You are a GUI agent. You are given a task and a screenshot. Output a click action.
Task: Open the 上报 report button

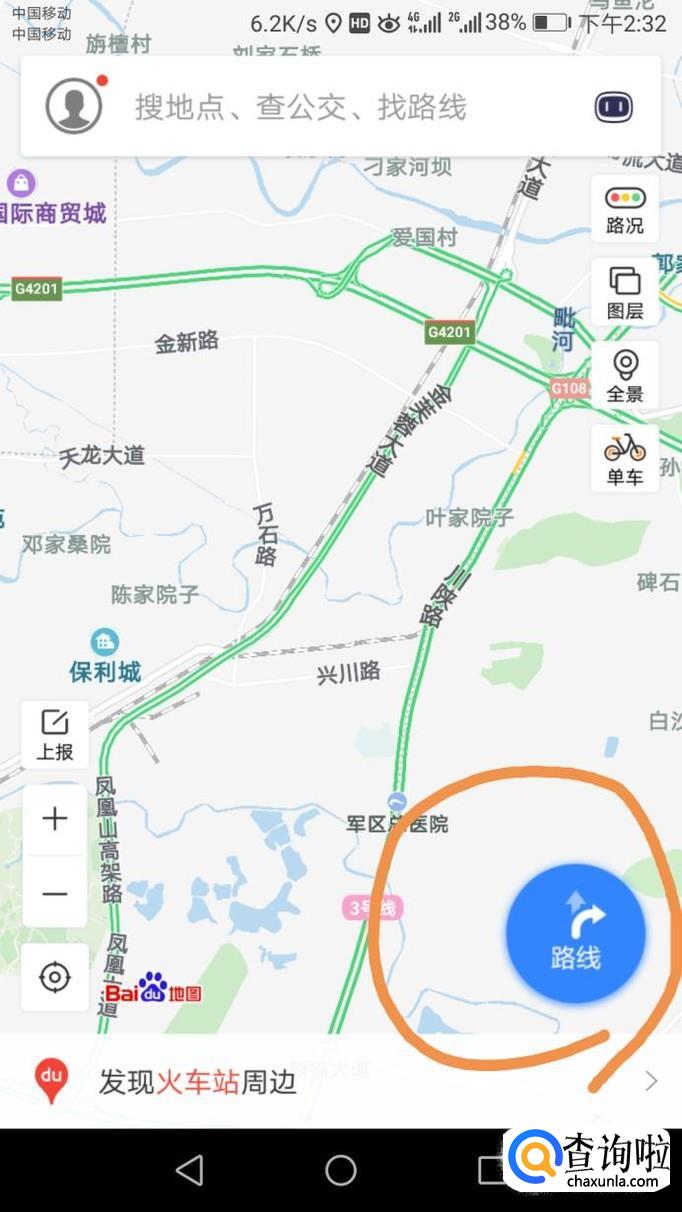tap(55, 735)
